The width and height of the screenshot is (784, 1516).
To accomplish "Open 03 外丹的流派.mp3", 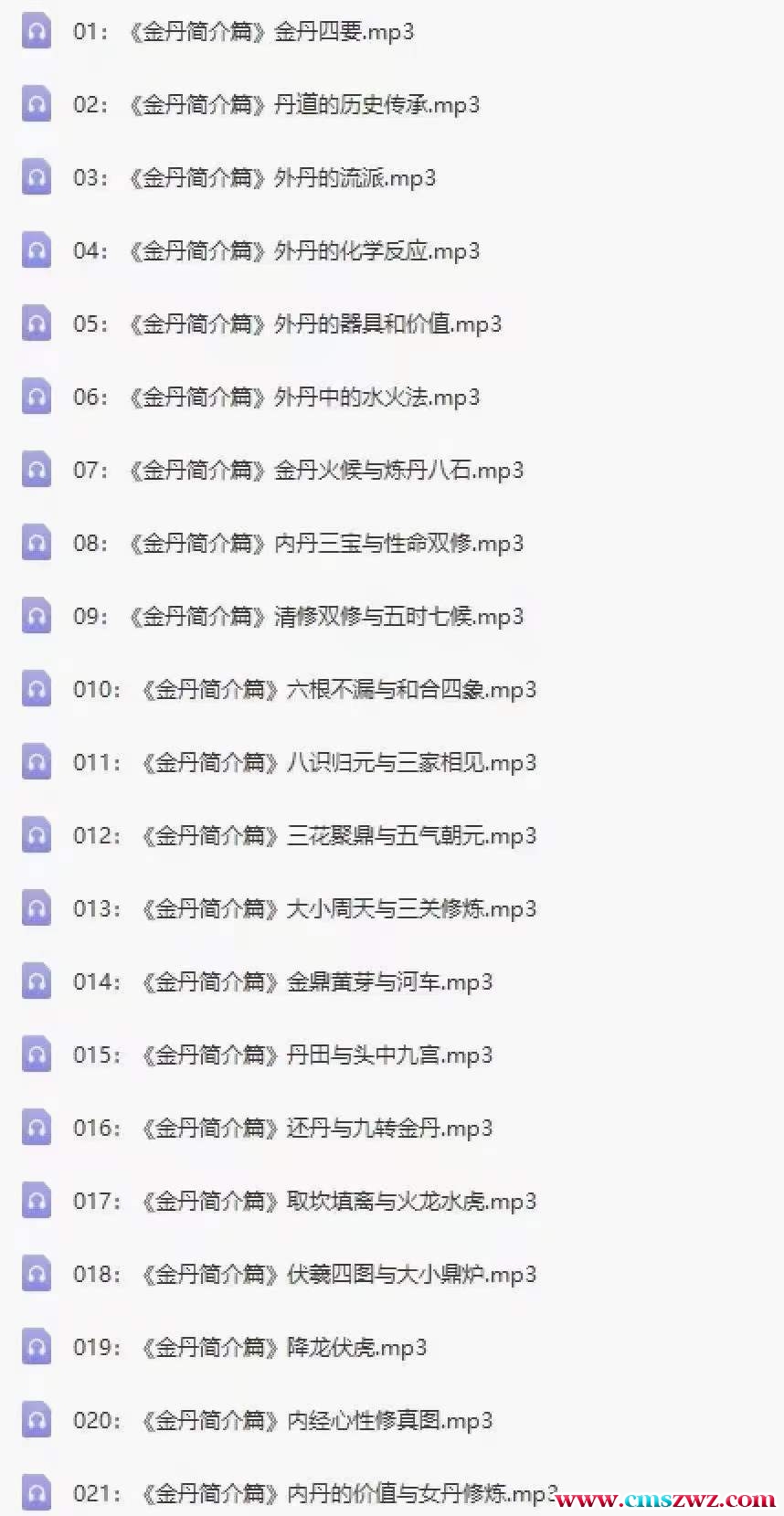I will coord(254,178).
